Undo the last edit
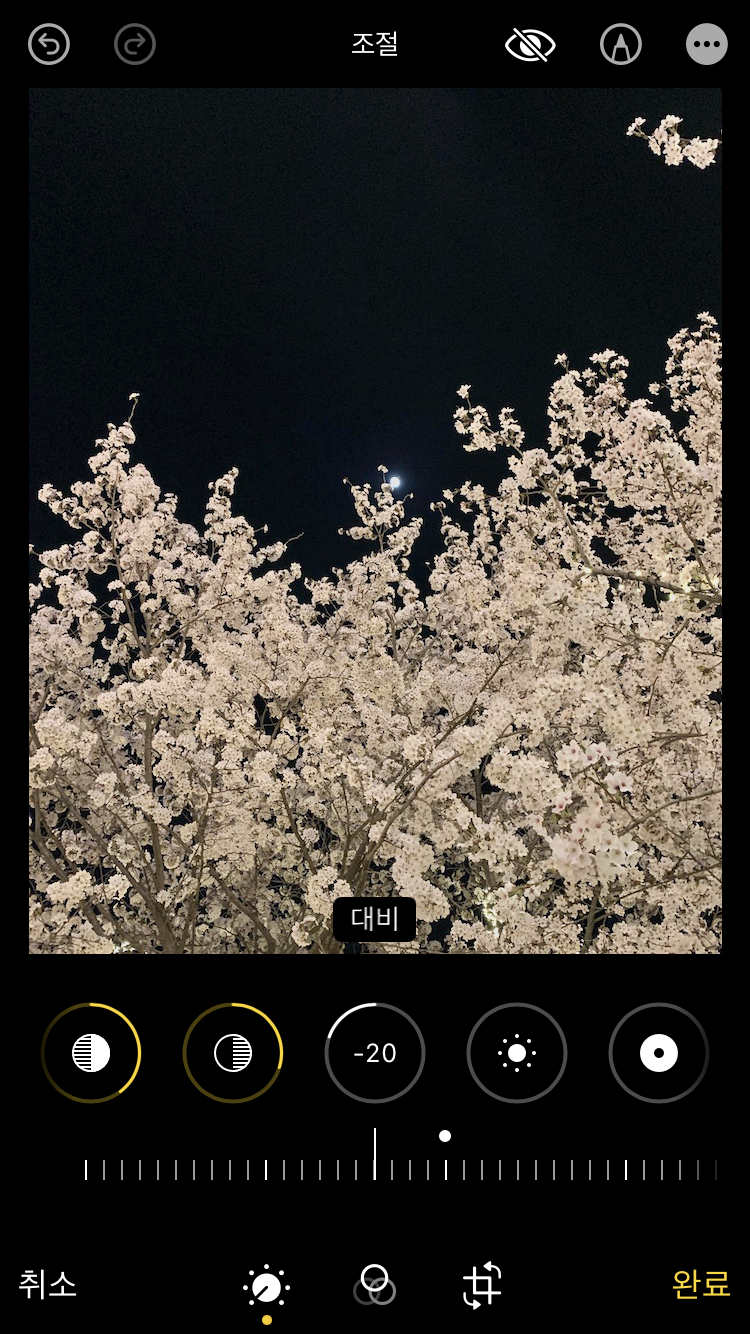This screenshot has height=1334, width=750. 49,45
